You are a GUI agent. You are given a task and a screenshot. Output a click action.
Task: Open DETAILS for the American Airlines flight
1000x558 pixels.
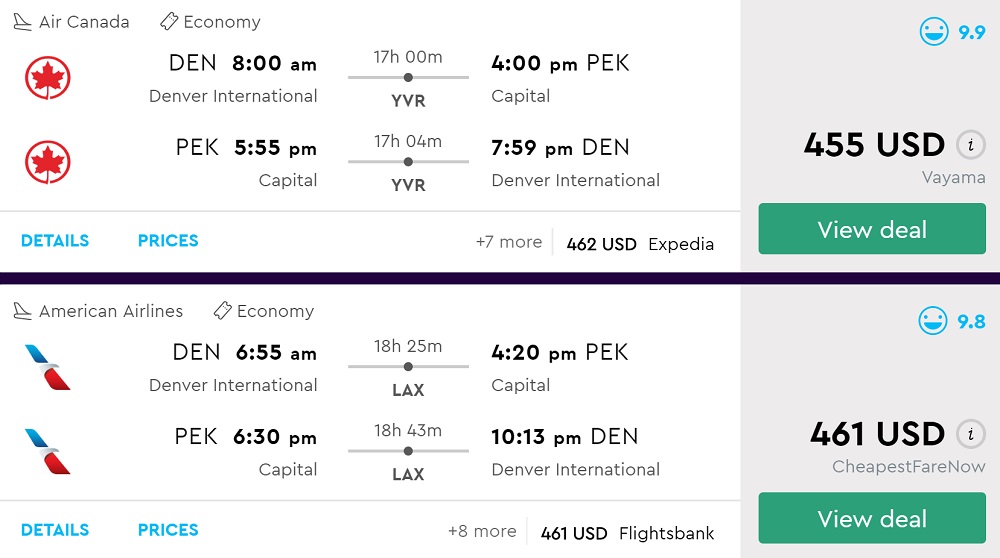(55, 530)
